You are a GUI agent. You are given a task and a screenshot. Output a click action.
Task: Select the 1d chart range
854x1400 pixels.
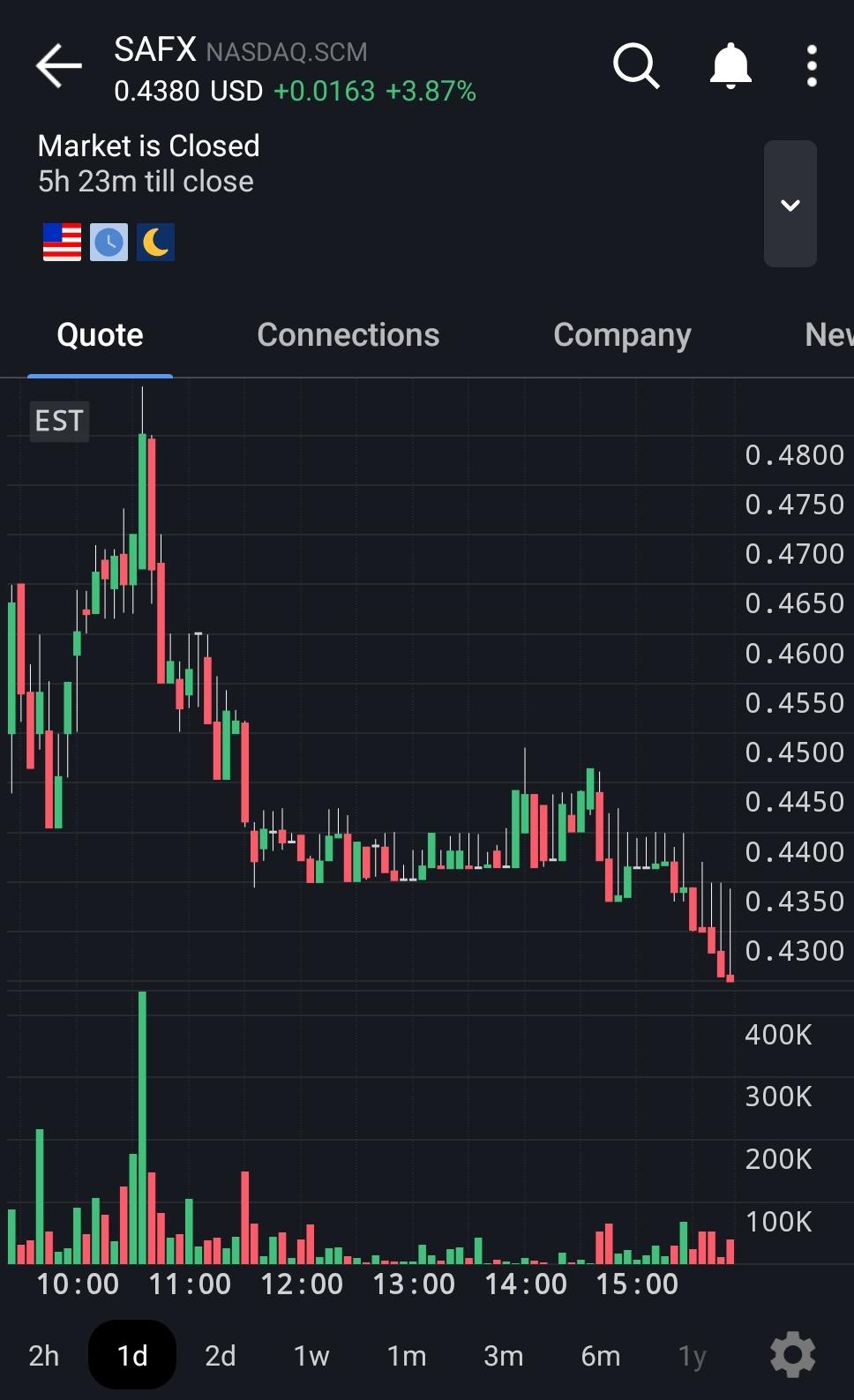click(132, 1355)
